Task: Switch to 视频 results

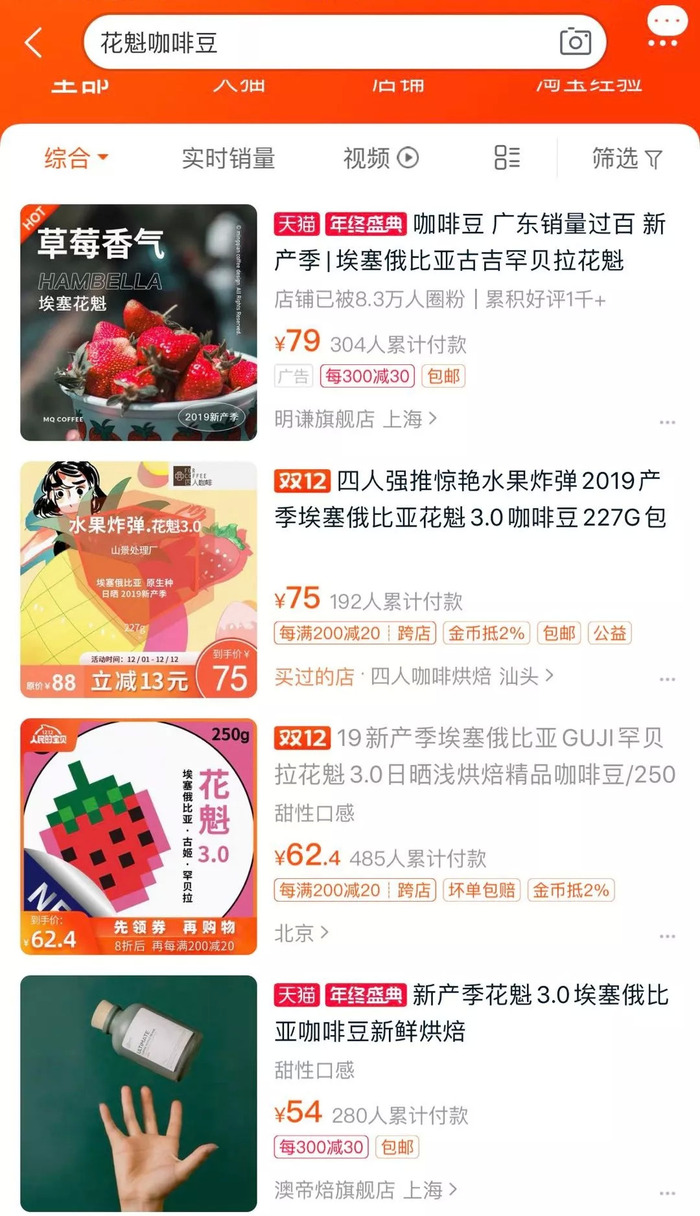Action: coord(380,158)
